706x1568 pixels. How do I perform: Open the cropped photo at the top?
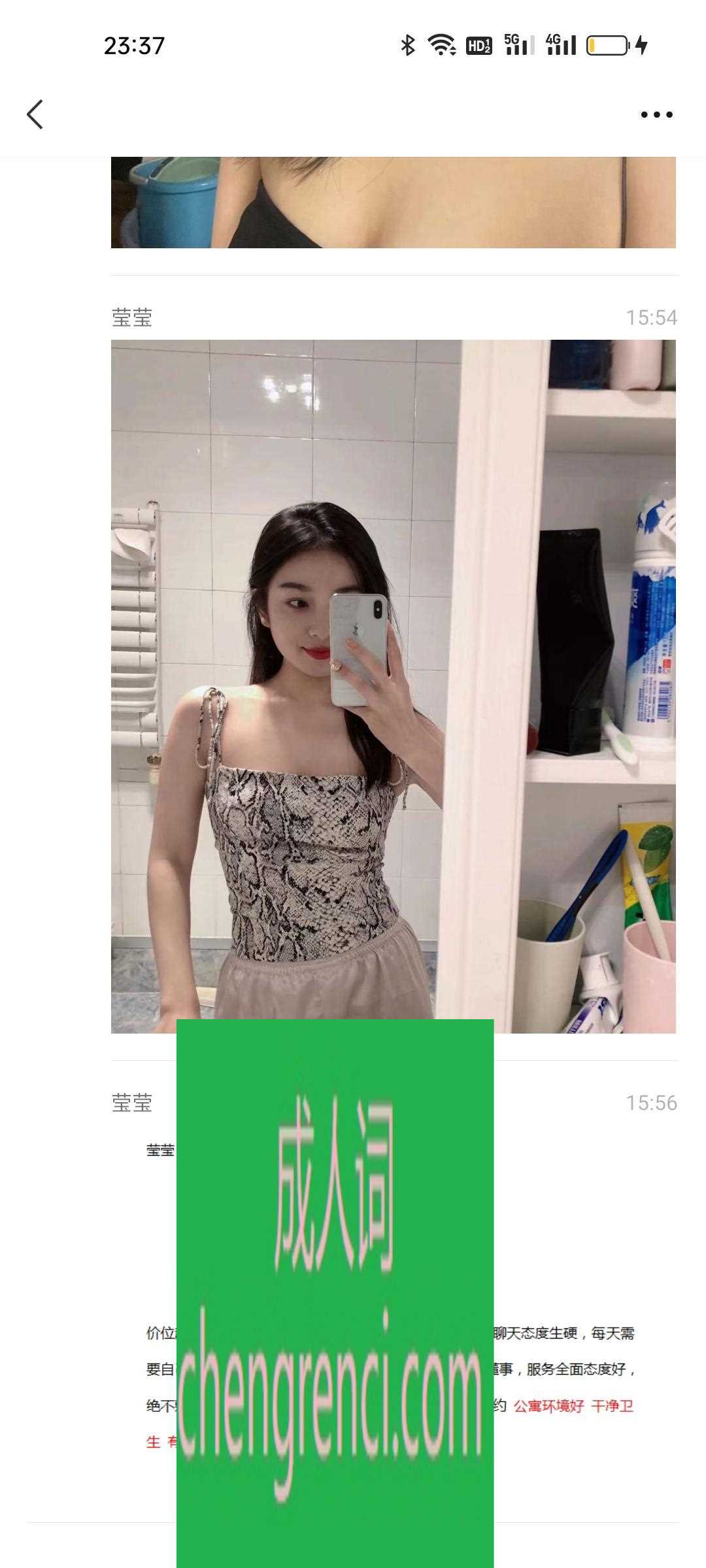click(393, 203)
